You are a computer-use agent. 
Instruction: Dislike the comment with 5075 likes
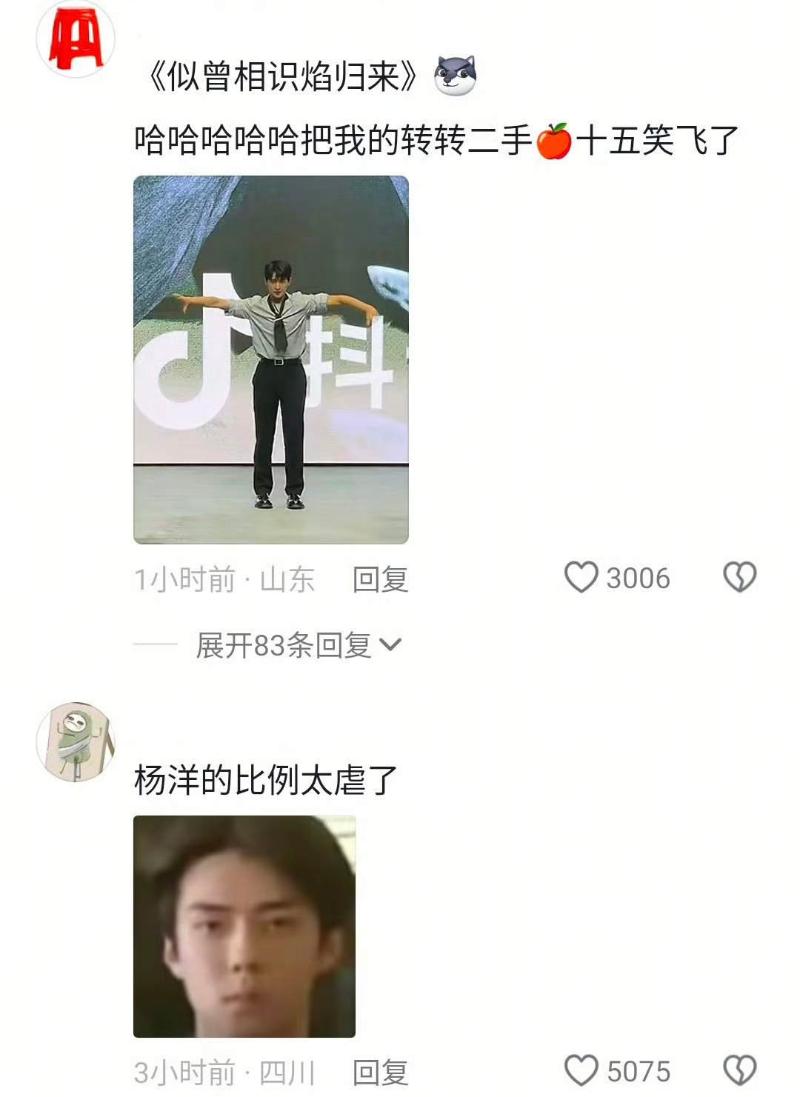pos(739,1071)
